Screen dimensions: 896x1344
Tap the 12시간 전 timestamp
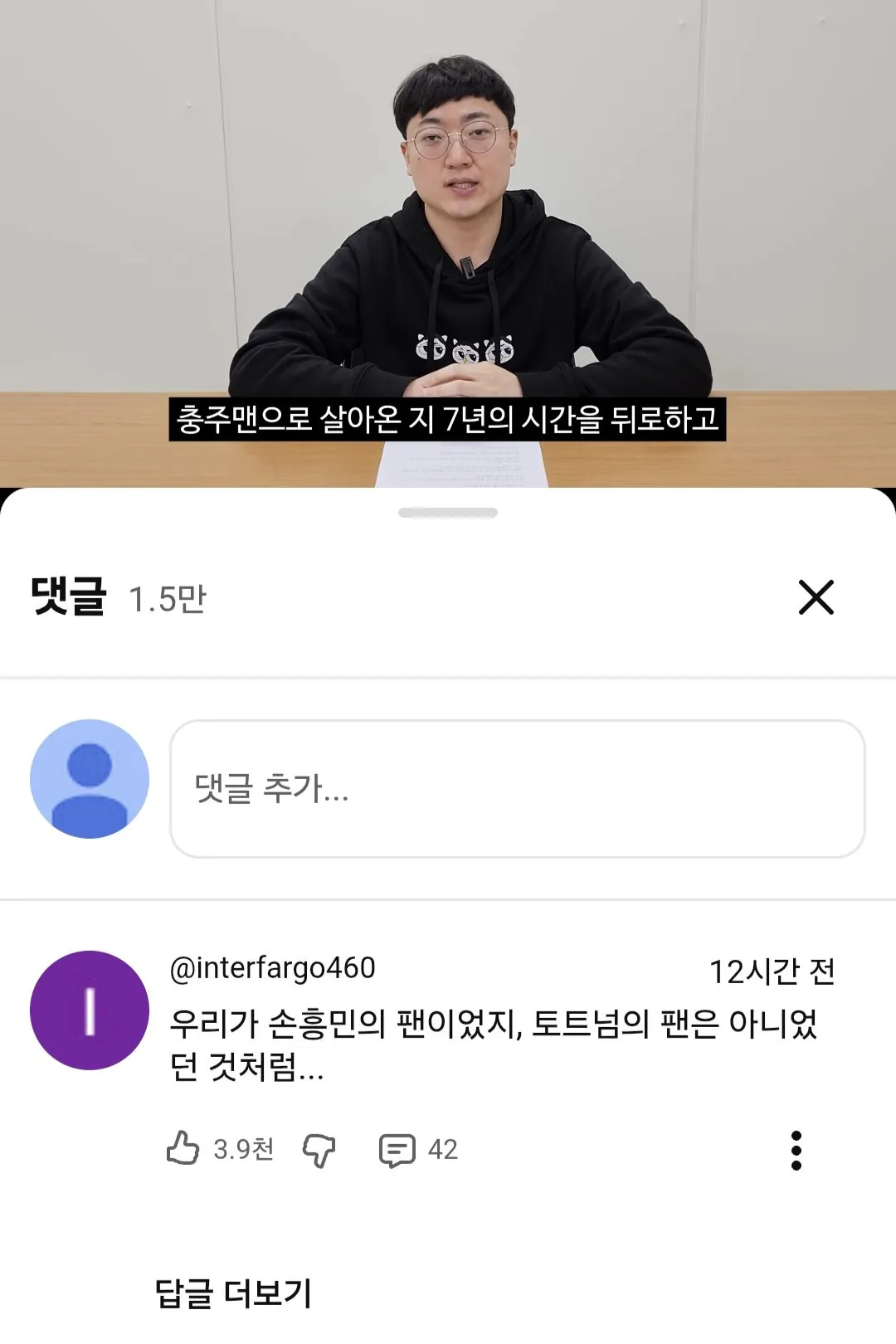pyautogui.click(x=773, y=969)
